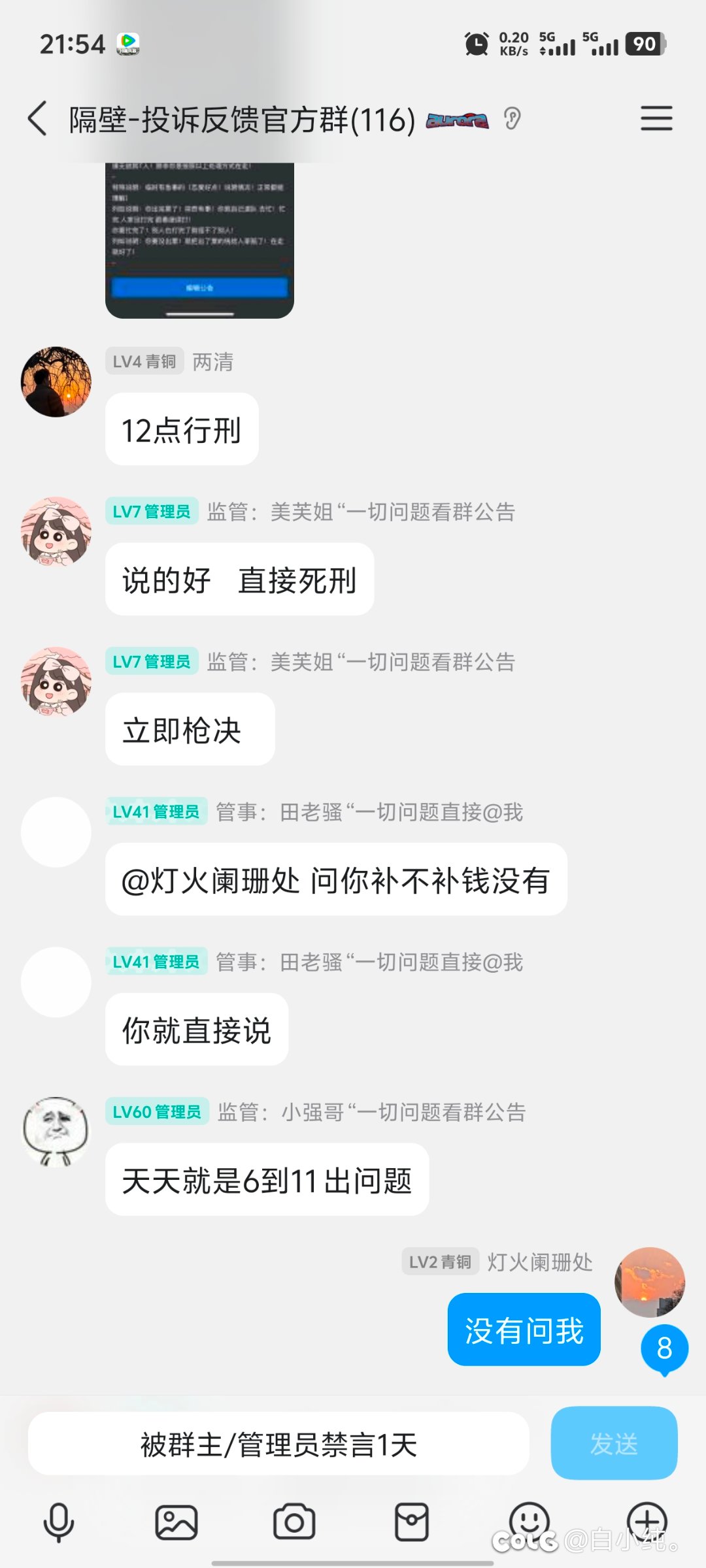Tap the listening mode ear icon
706x1568 pixels.
click(x=513, y=119)
